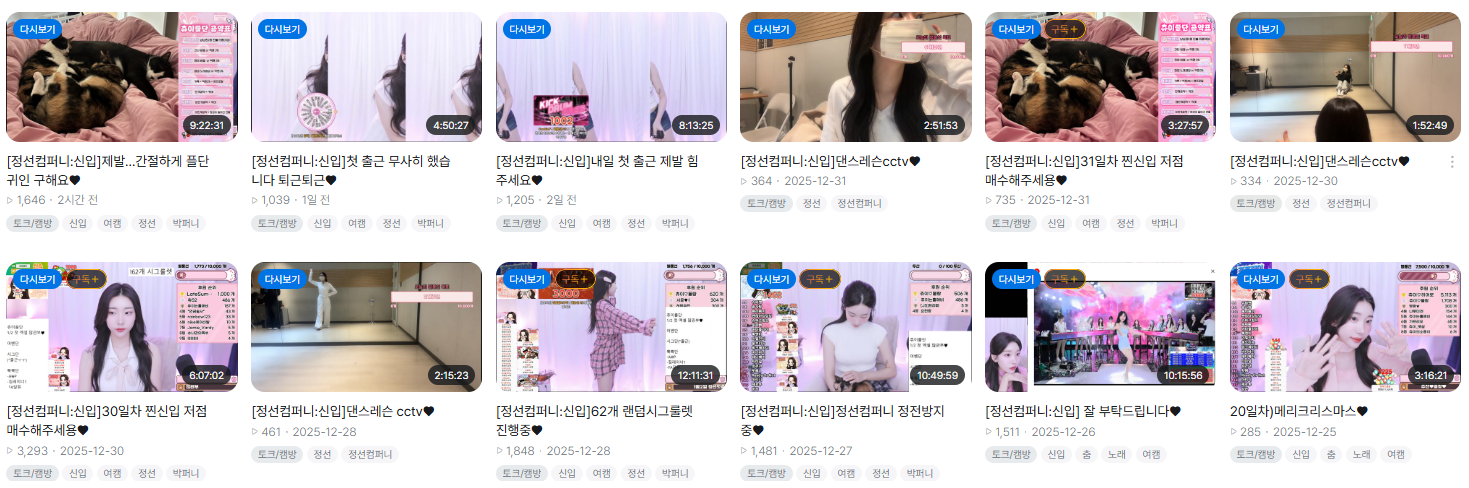Open the 댄스레슨 cctv replay dated 2025-12-28
1469x488 pixels.
pyautogui.click(x=366, y=327)
